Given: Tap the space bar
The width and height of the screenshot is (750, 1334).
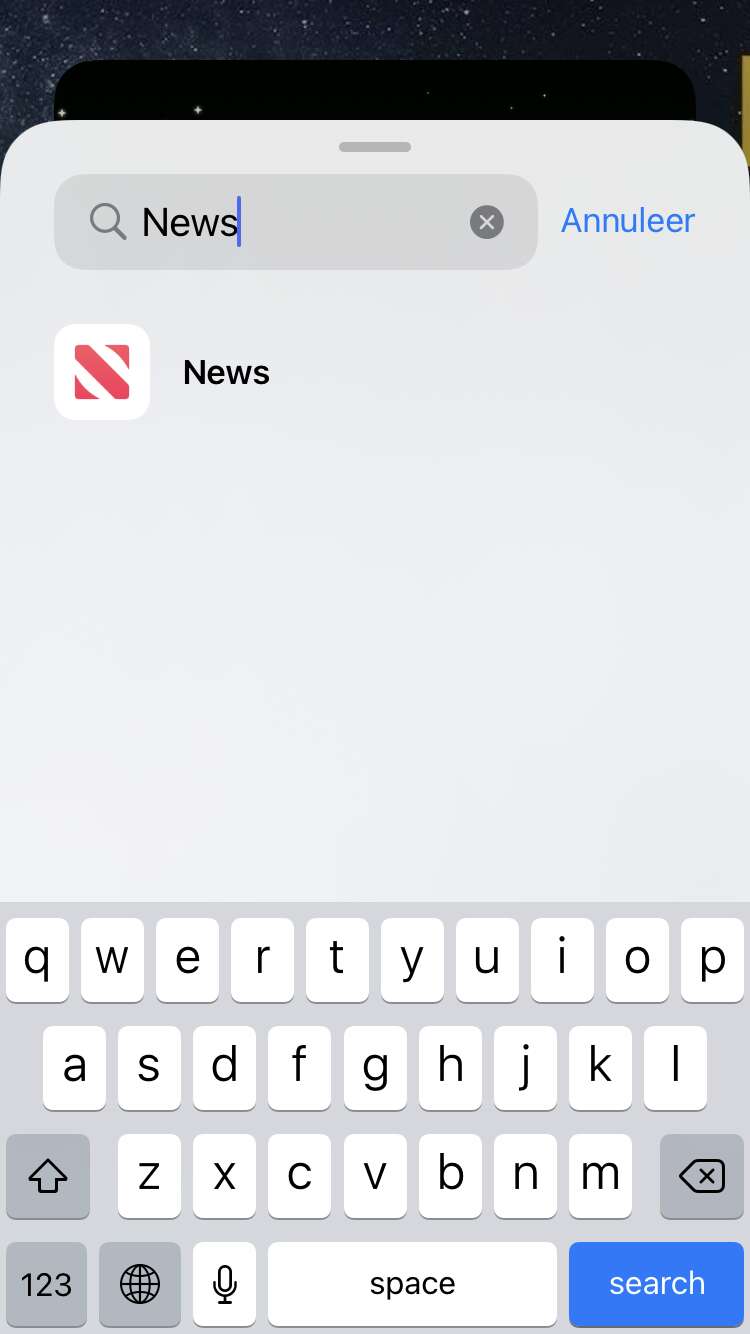Looking at the screenshot, I should click(412, 1284).
